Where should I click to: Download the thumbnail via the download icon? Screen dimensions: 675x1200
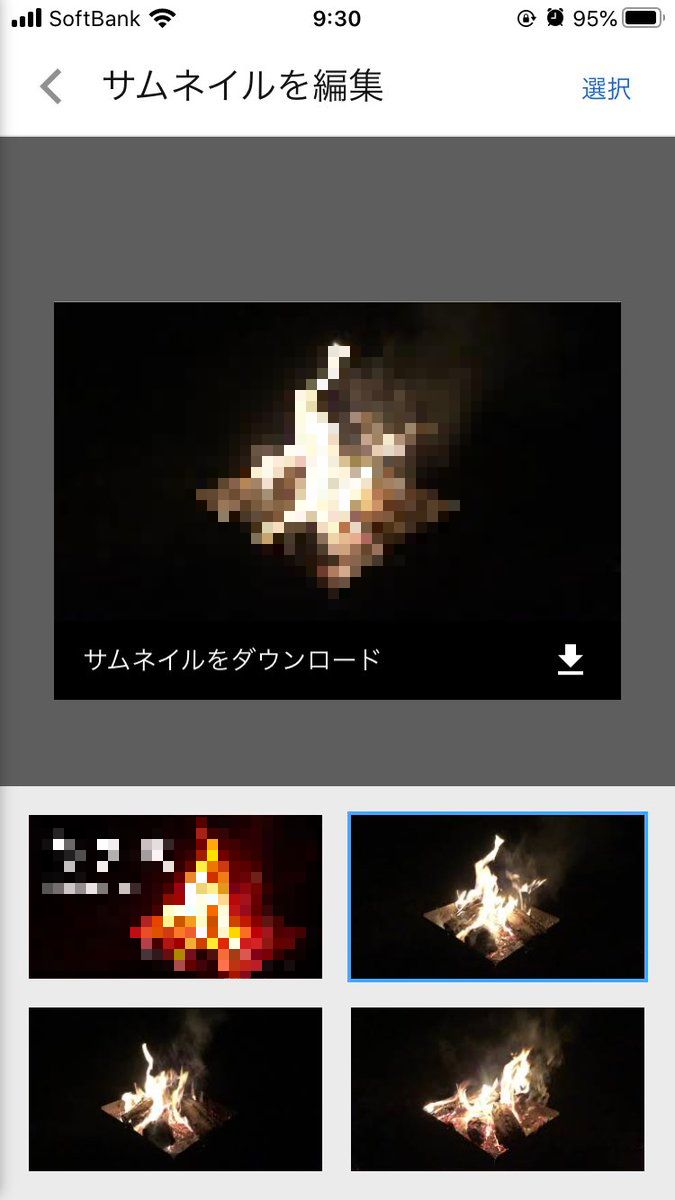pyautogui.click(x=570, y=660)
